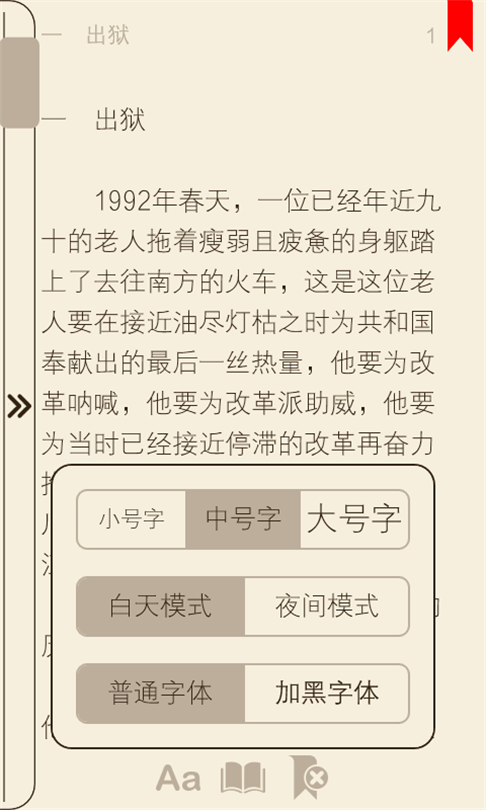Switch to large font 大号字

[355, 519]
